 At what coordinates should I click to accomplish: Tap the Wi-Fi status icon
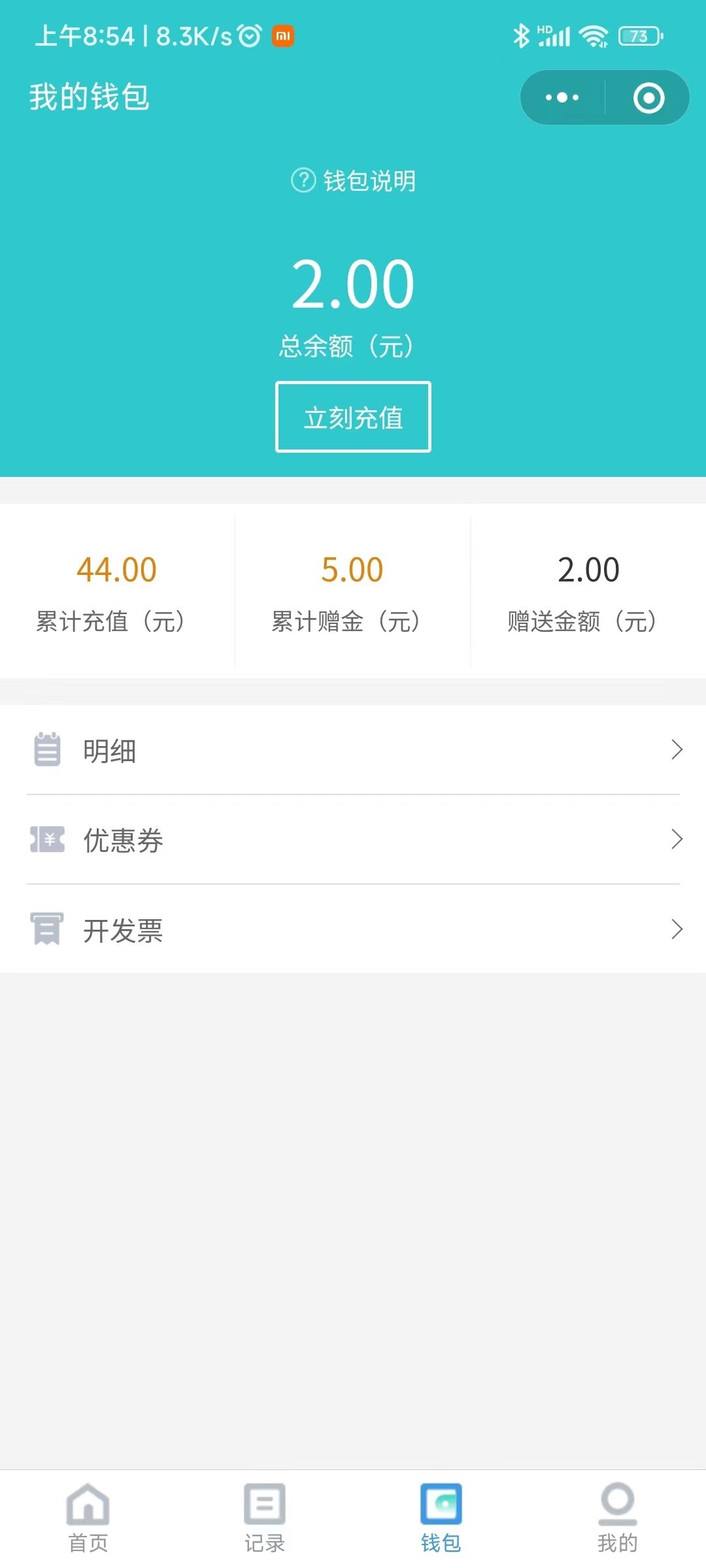click(x=594, y=37)
